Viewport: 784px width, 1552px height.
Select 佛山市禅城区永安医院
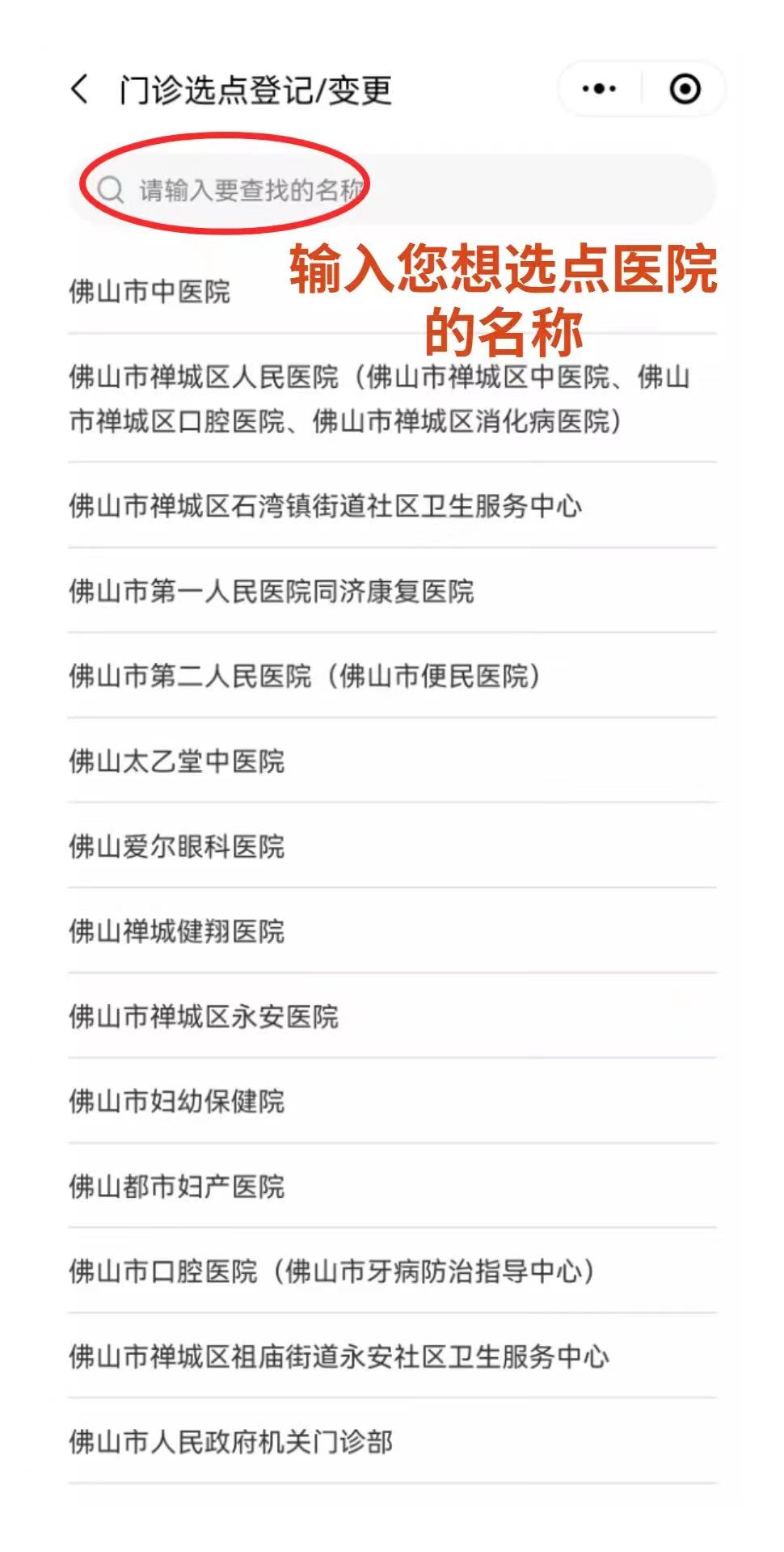[393, 1016]
